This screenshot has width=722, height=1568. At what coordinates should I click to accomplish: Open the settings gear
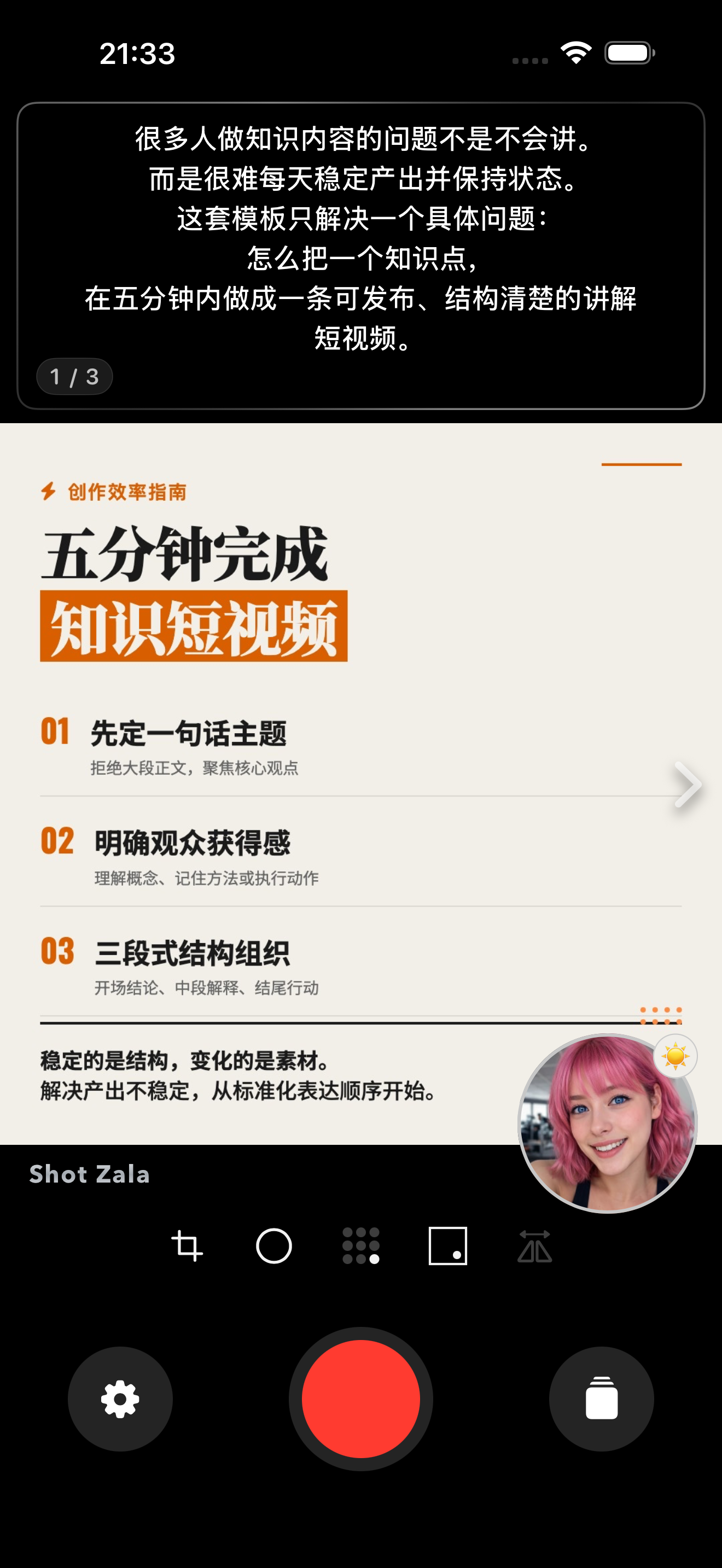[120, 1398]
